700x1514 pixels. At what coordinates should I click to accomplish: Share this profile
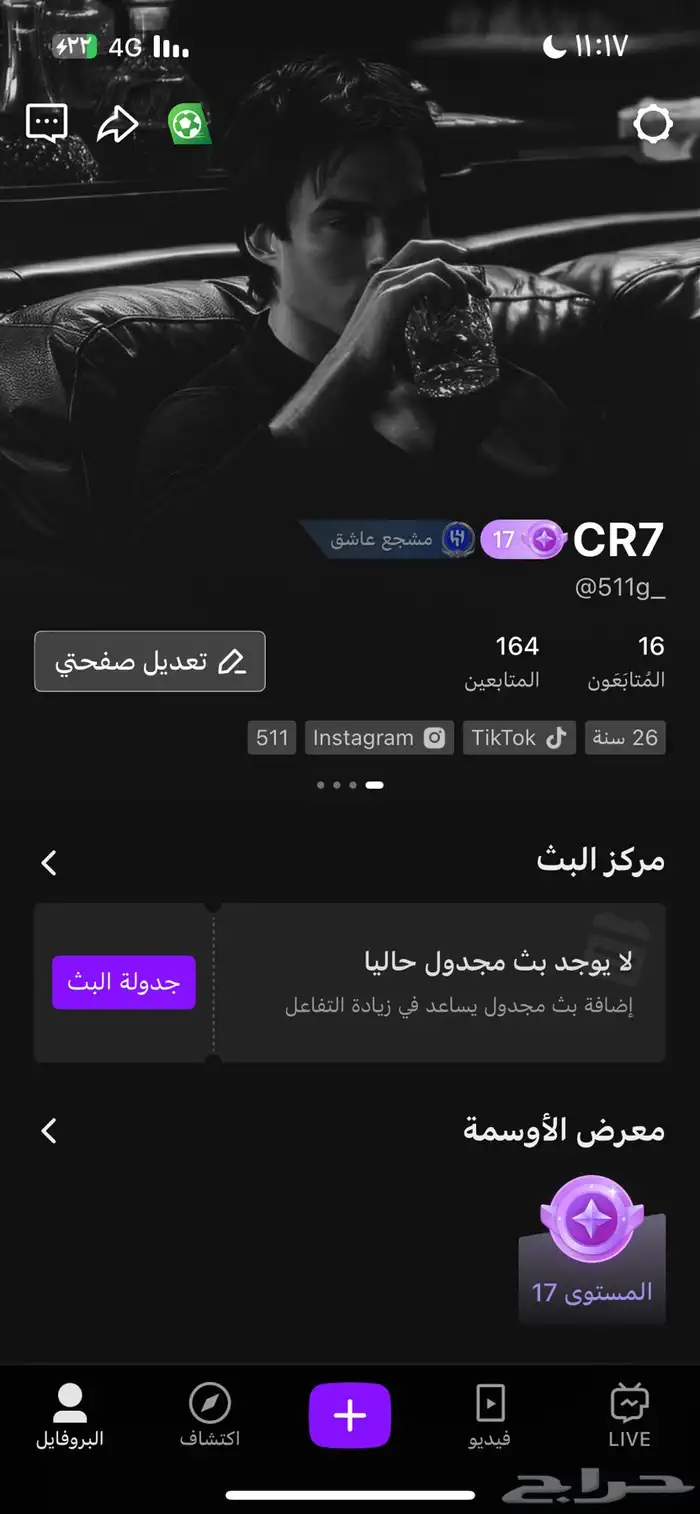click(117, 124)
